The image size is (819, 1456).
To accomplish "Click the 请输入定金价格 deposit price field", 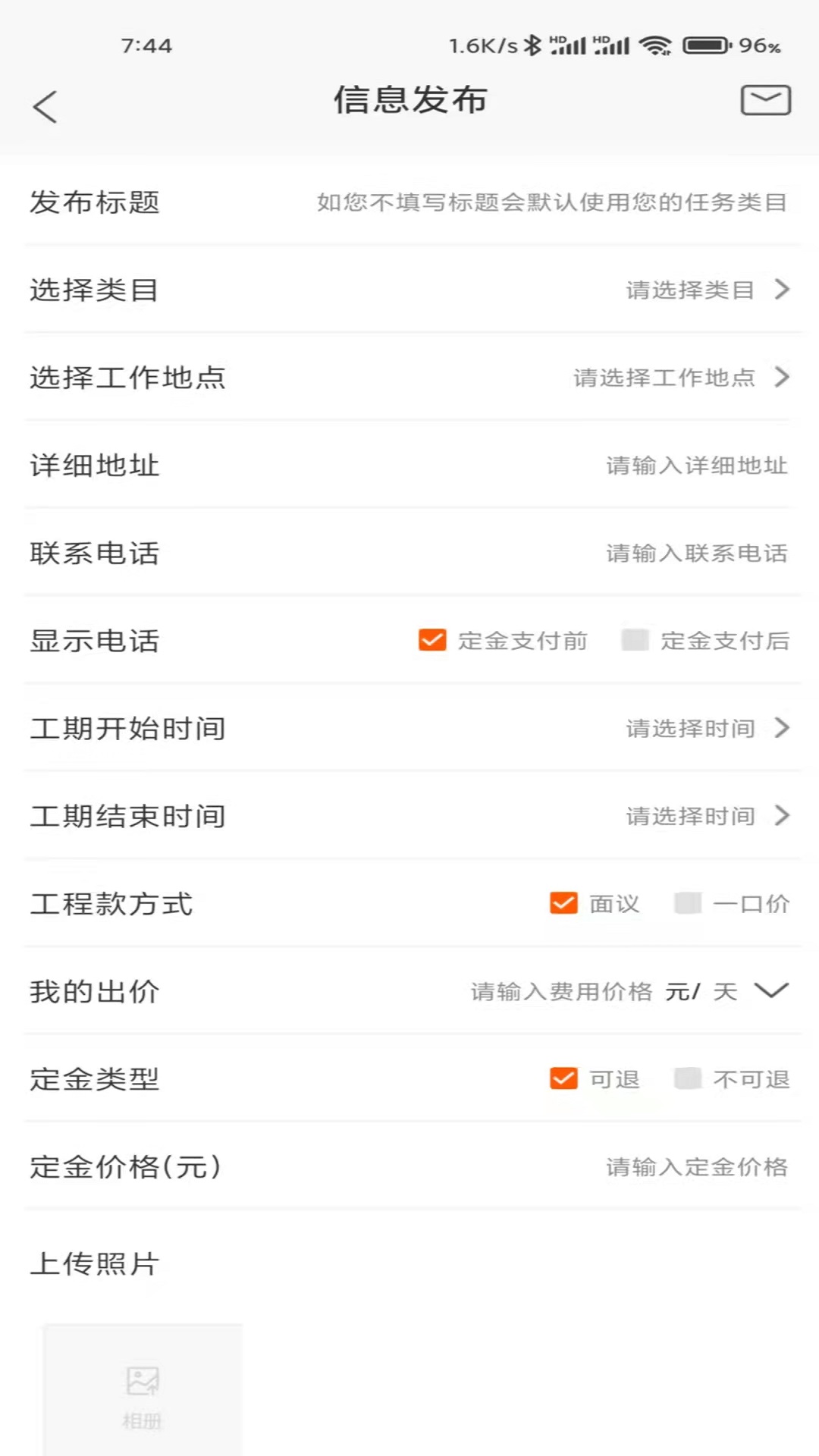I will 696,1168.
